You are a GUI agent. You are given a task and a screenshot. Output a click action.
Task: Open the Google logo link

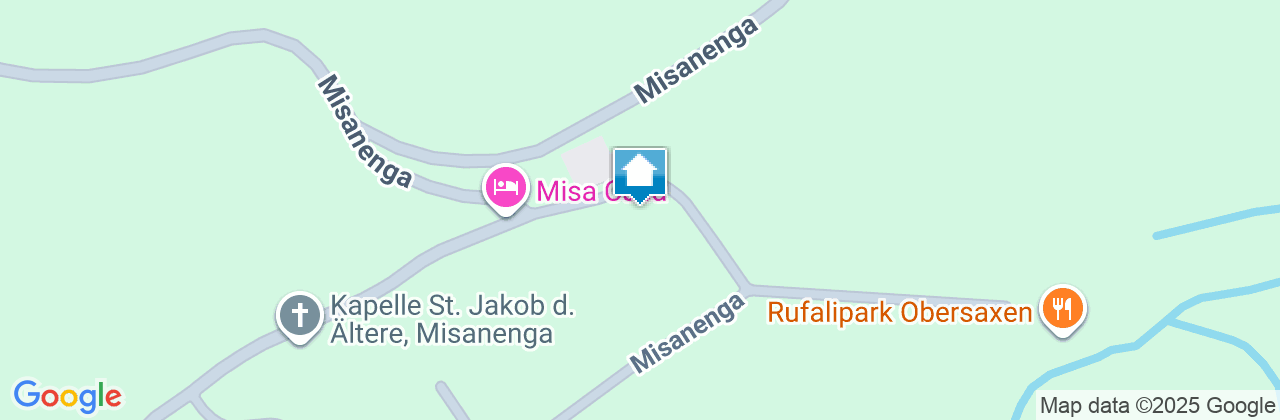(x=67, y=396)
